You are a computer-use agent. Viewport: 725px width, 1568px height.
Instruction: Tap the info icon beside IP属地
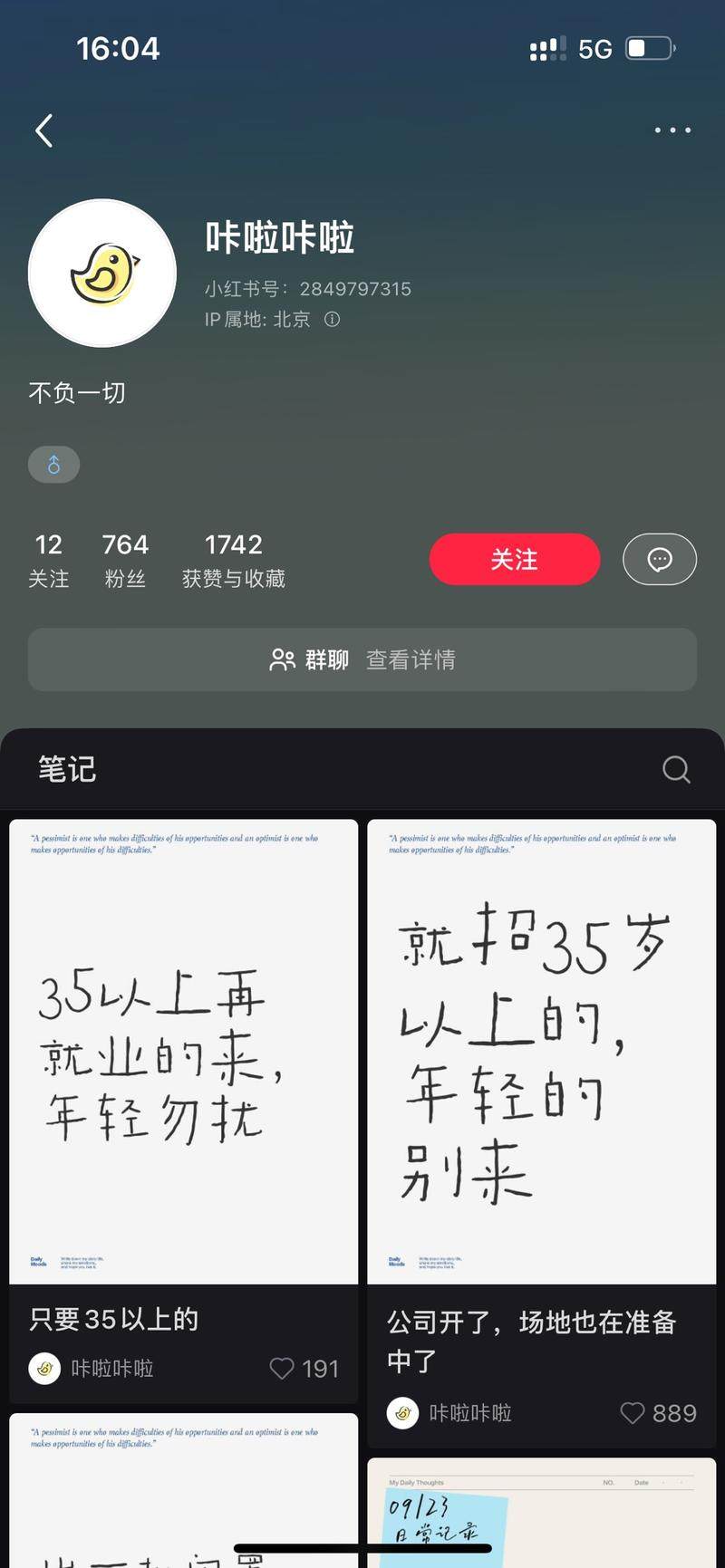pos(333,319)
